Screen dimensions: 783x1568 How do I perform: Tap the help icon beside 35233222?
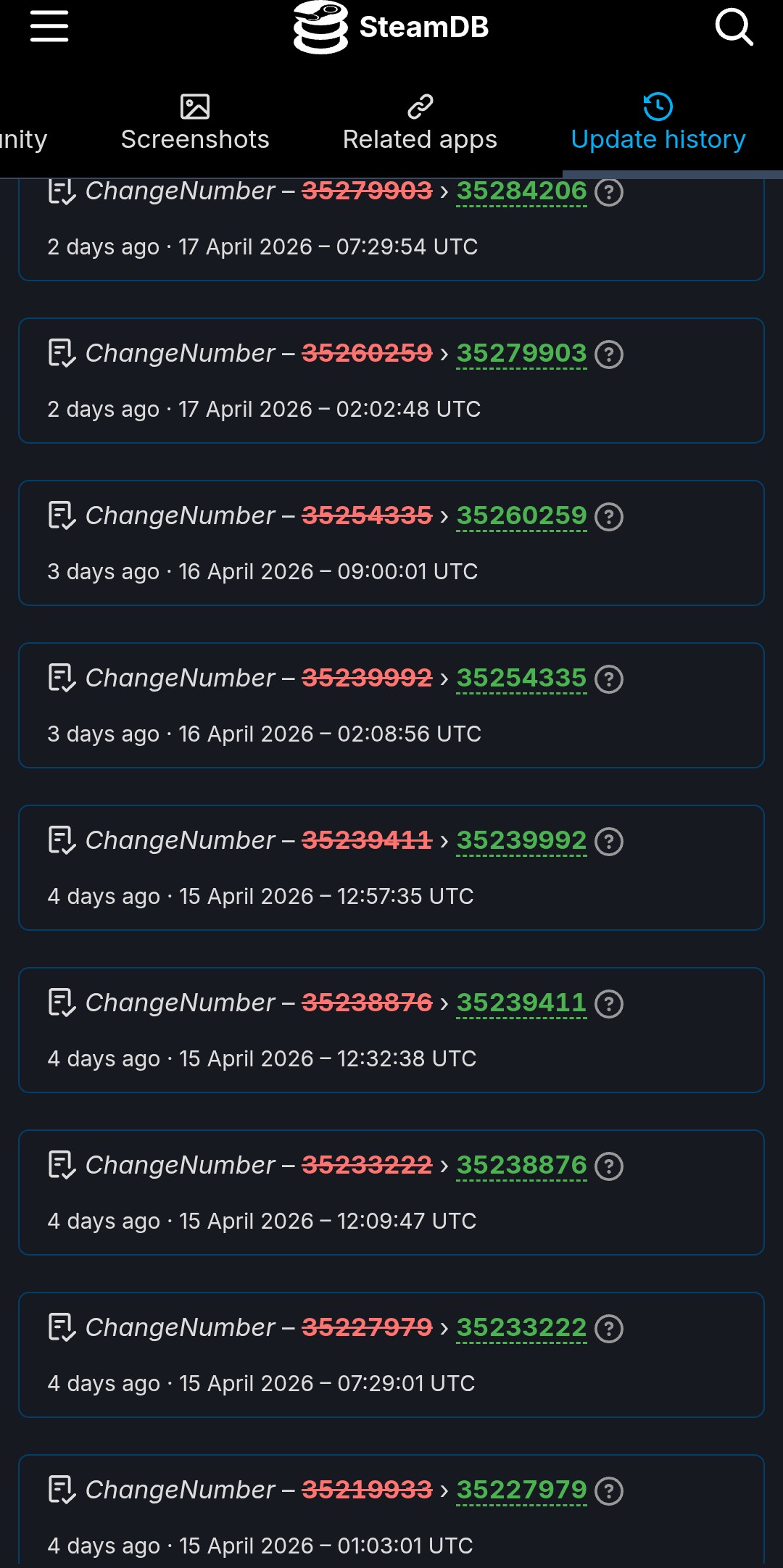(609, 1329)
